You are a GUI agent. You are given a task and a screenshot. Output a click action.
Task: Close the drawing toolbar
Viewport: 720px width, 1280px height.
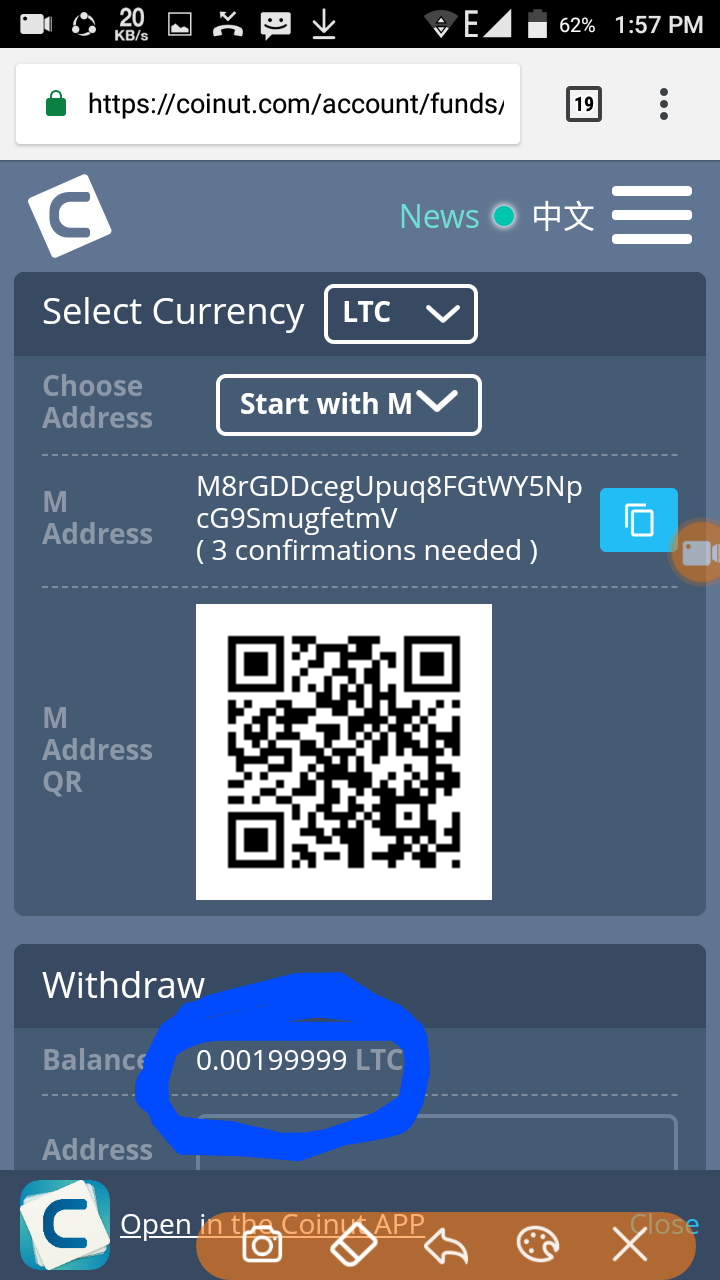pyautogui.click(x=630, y=1245)
